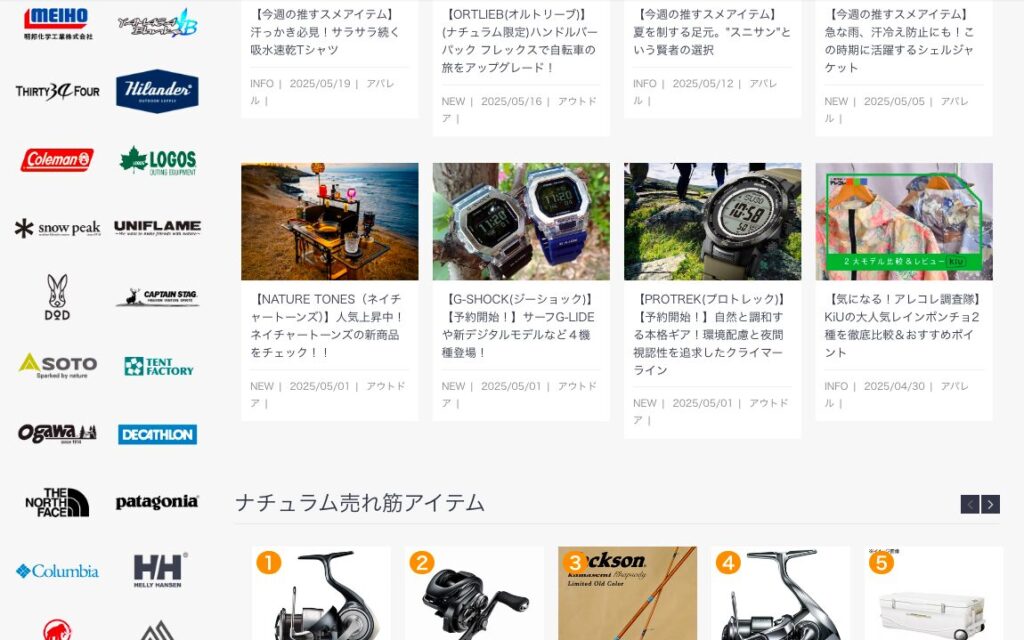The width and height of the screenshot is (1024, 640).
Task: Show next best-selling items with right arrow
Action: tap(990, 504)
